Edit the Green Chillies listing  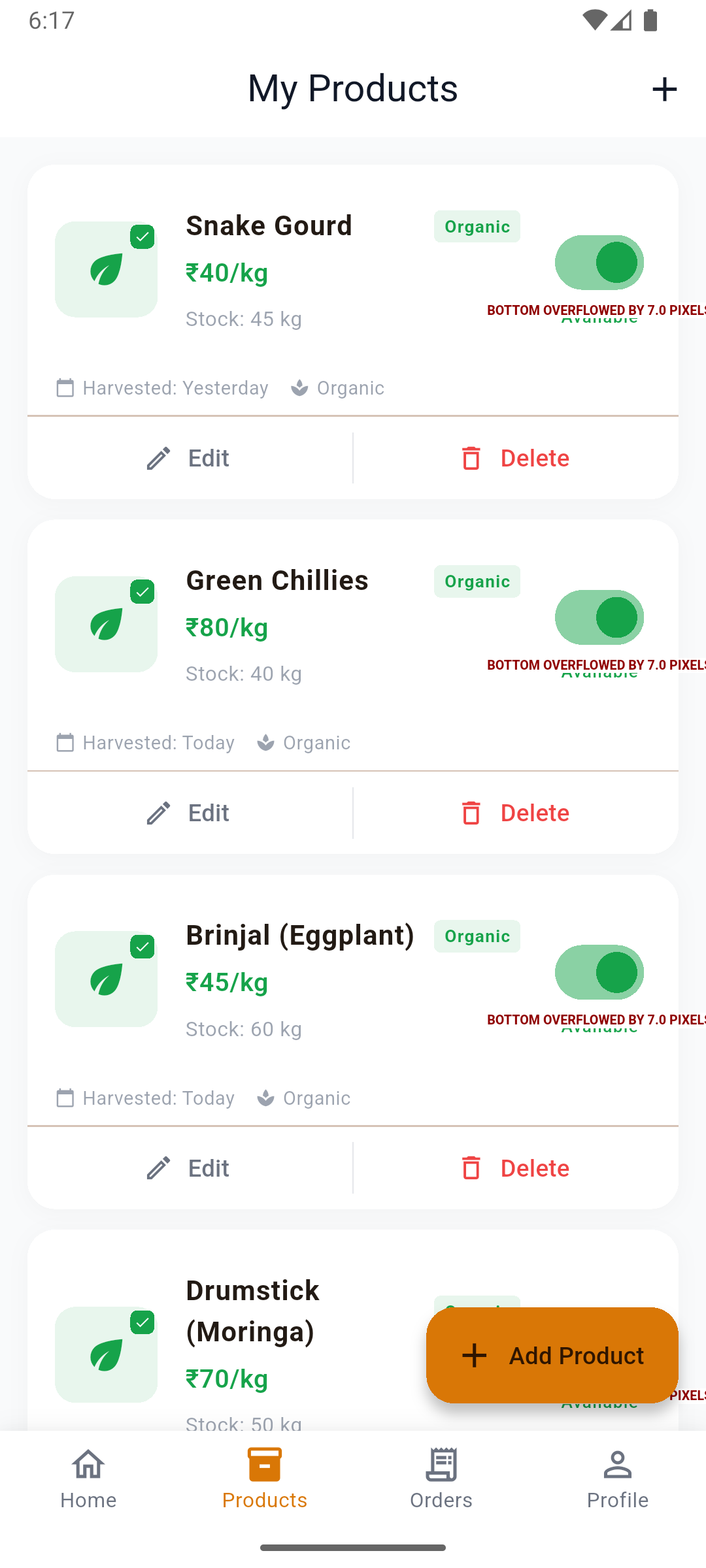coord(190,813)
